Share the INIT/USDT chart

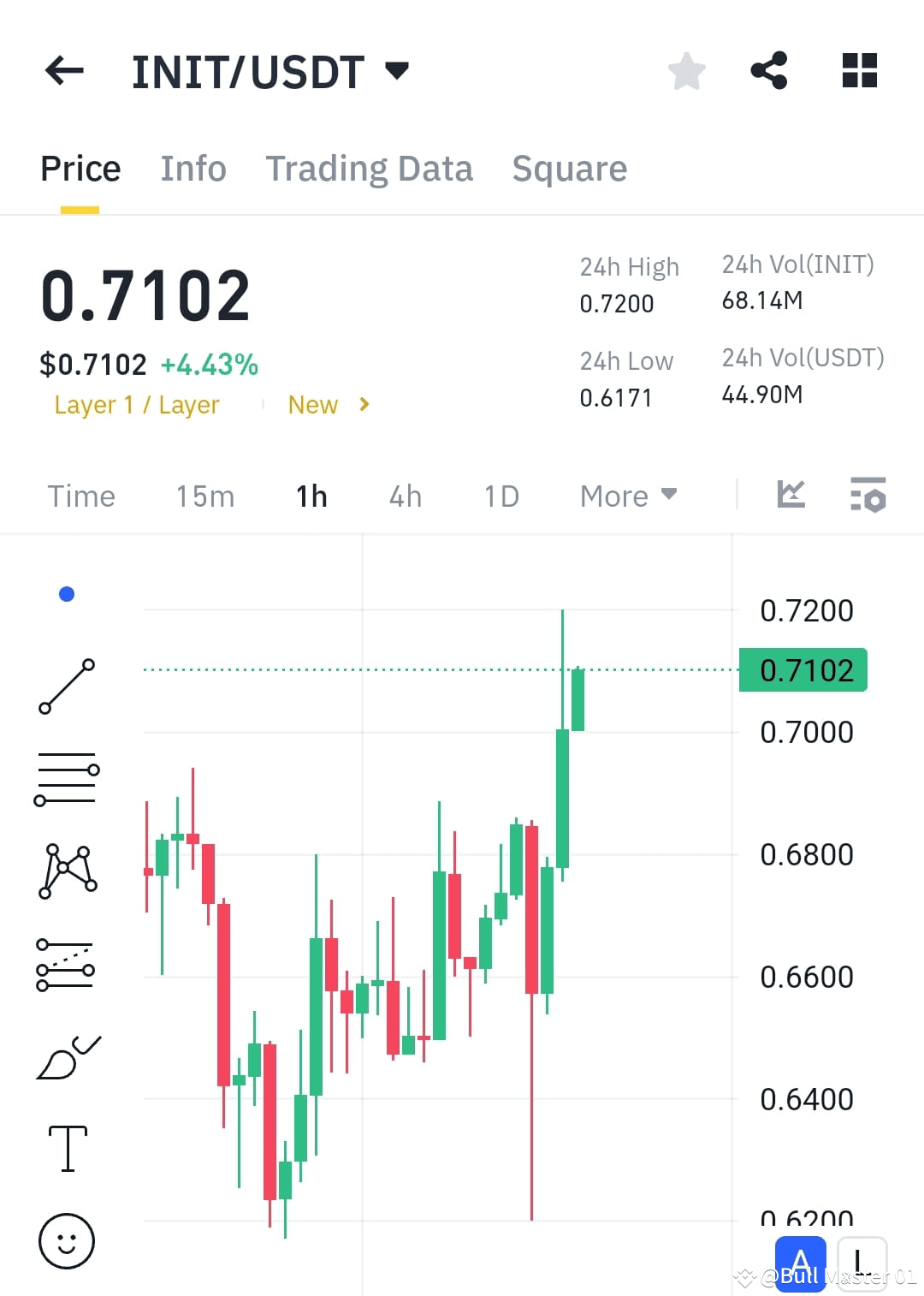[768, 71]
